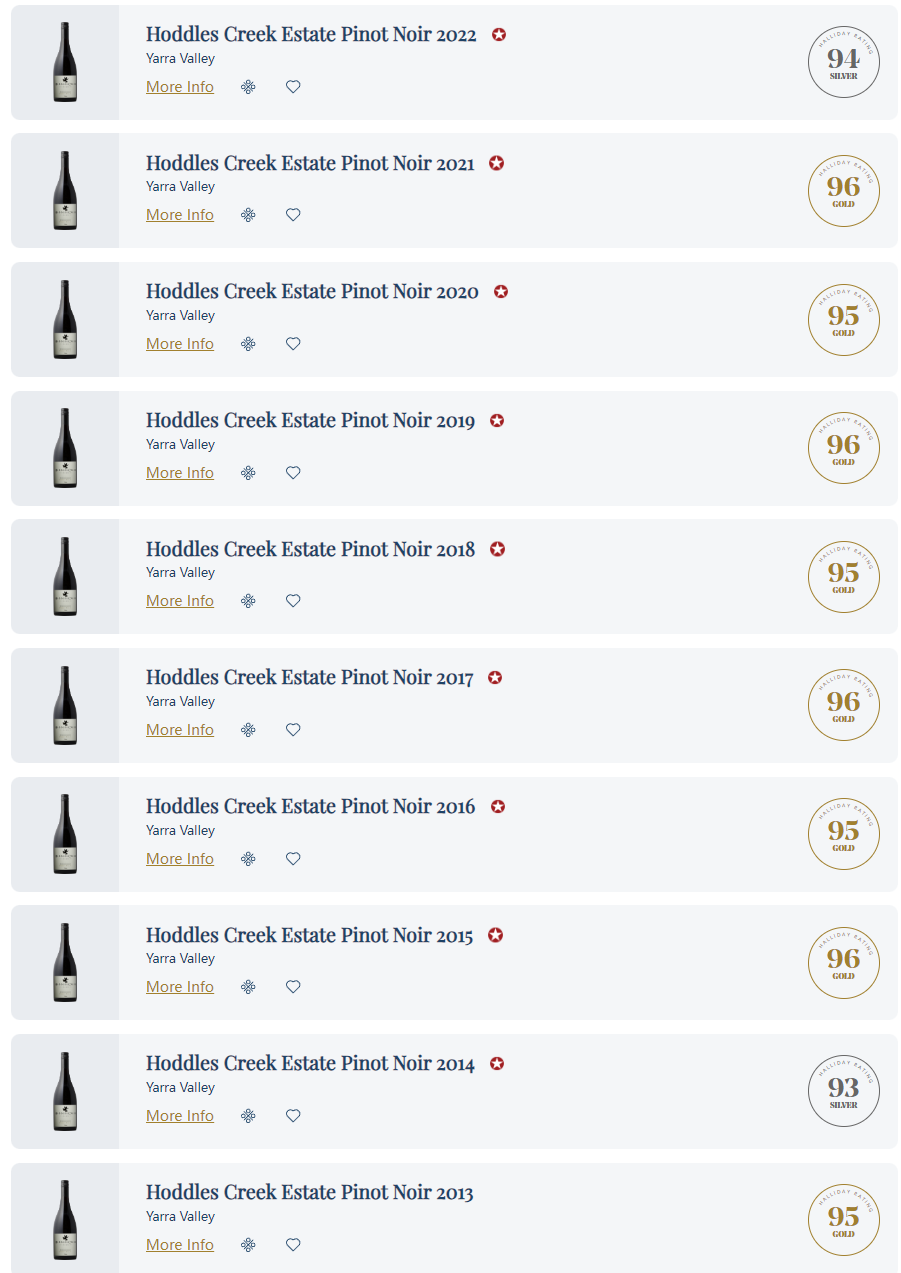Heart the Pinot Noir 2014 wine
The height and width of the screenshot is (1273, 901).
[293, 1116]
